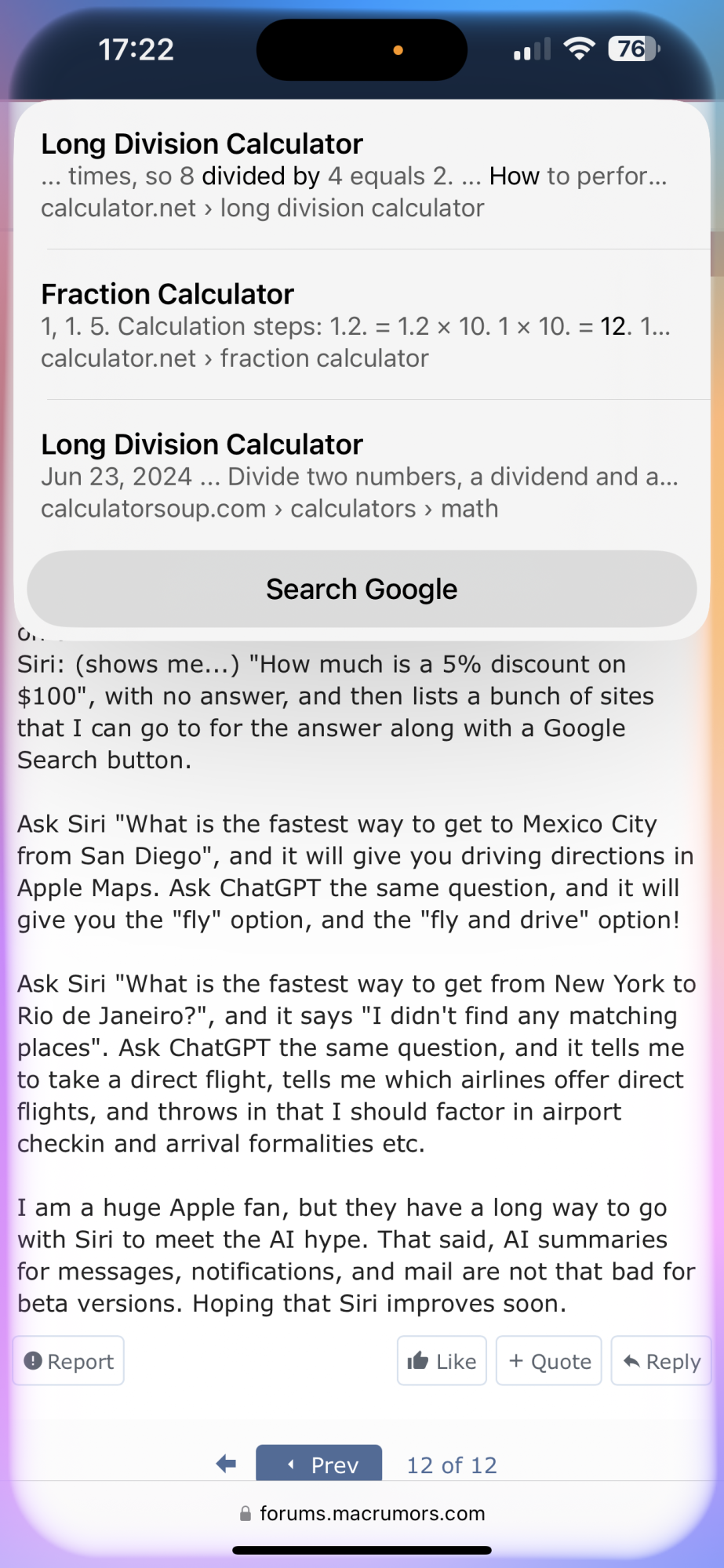Reply to this post
Screen dimensions: 724x1568
(661, 1361)
